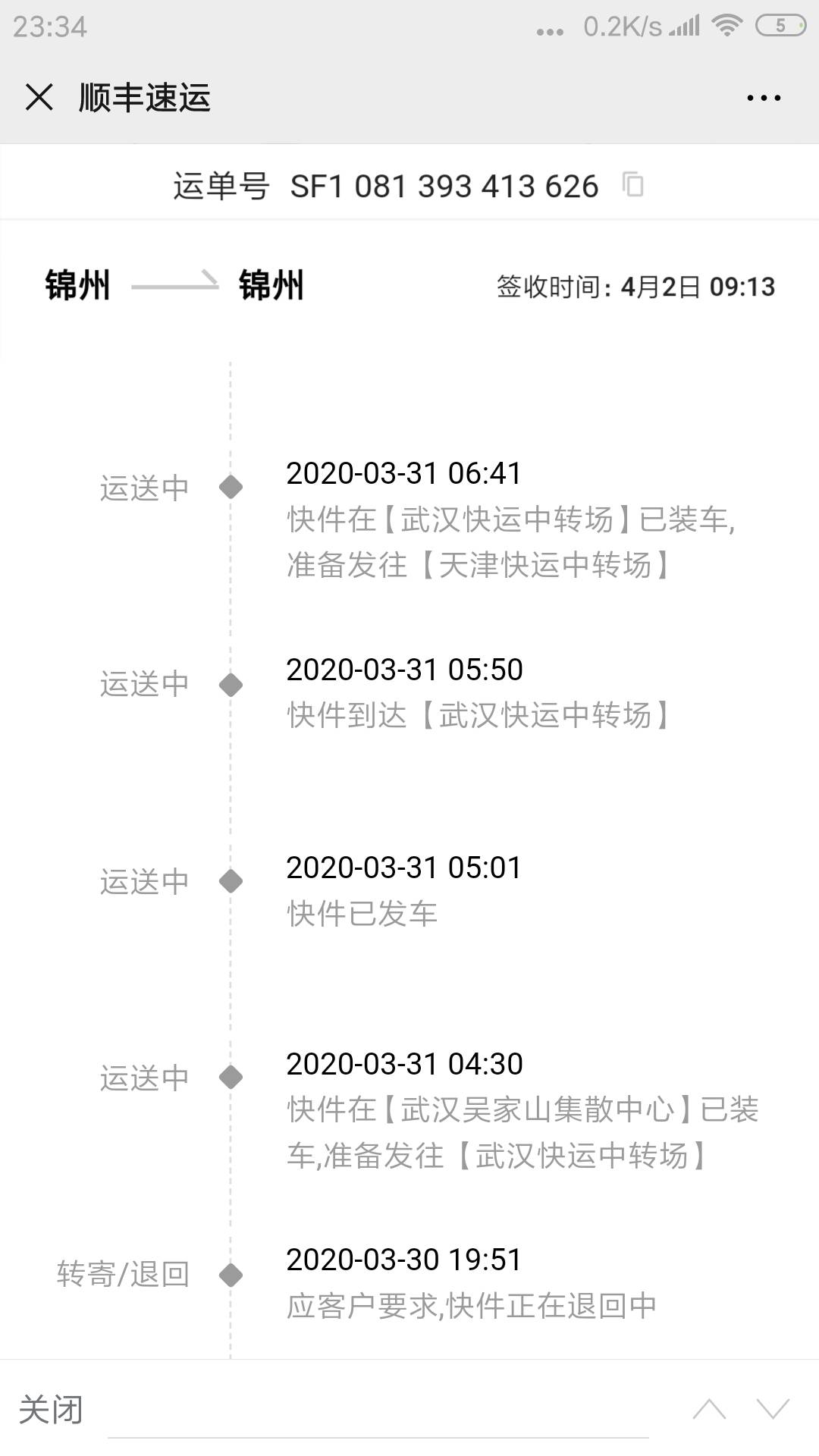Tap the up arrow in the bottom bar
Screen dimensions: 819x1456
tap(709, 1410)
